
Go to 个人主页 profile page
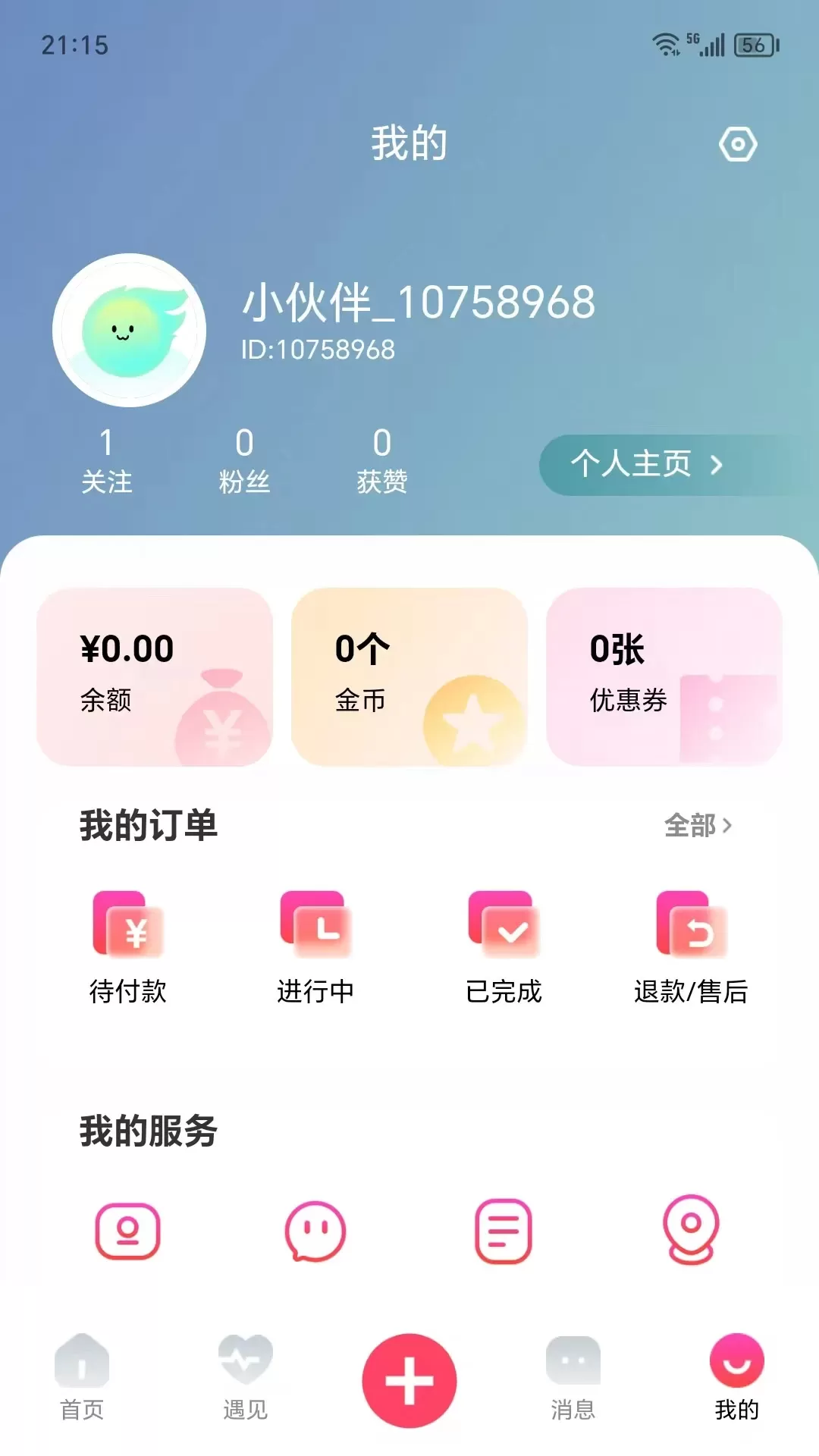point(647,464)
